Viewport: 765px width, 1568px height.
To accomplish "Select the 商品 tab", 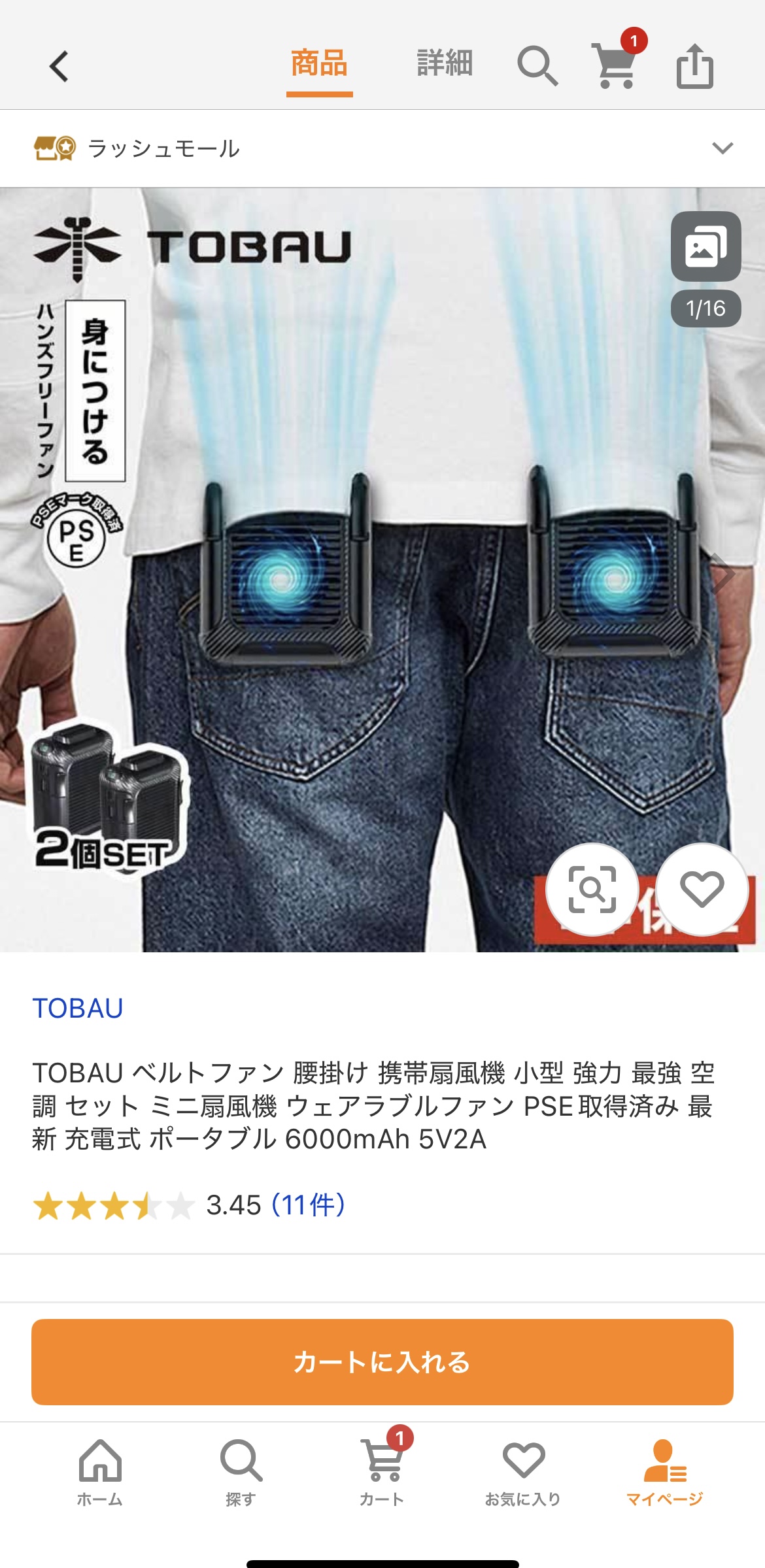I will pos(319,63).
